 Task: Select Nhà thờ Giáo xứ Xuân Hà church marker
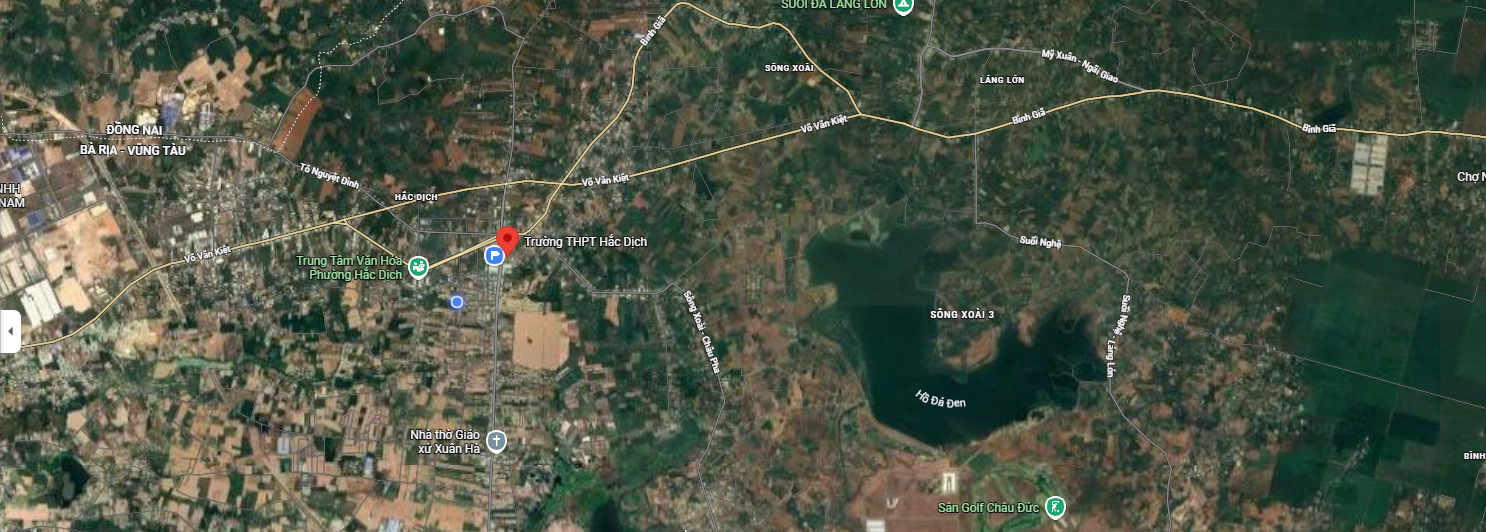click(497, 440)
